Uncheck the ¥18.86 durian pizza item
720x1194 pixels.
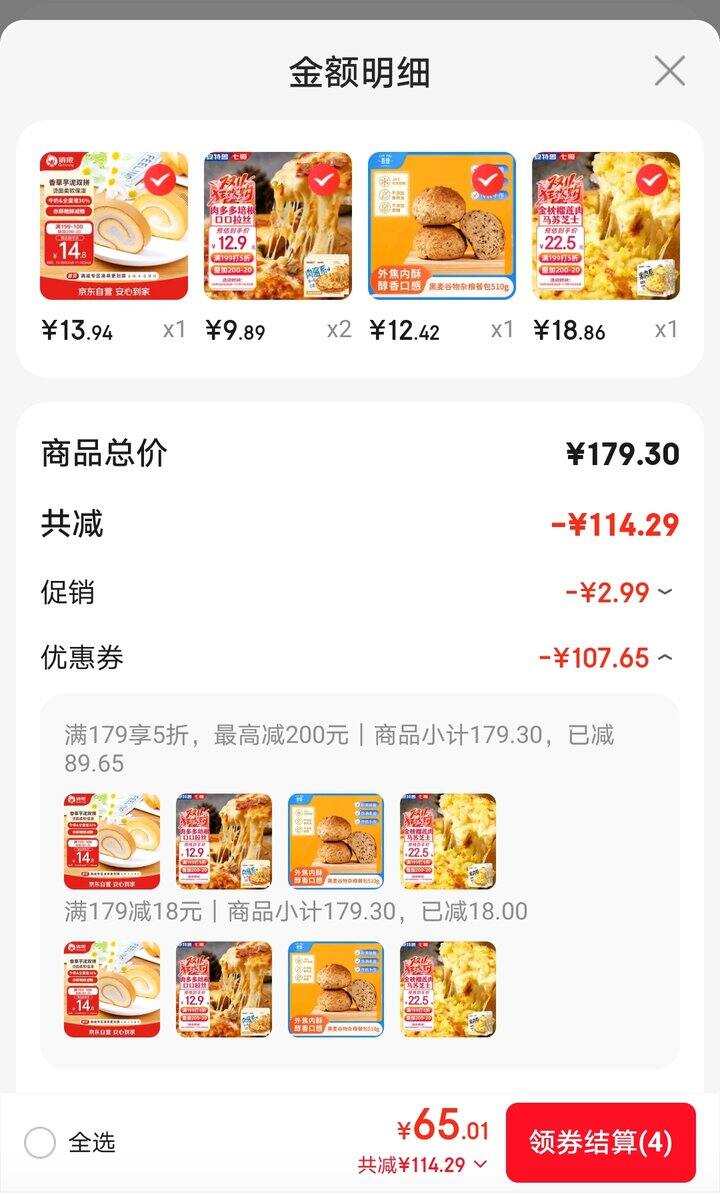(651, 180)
